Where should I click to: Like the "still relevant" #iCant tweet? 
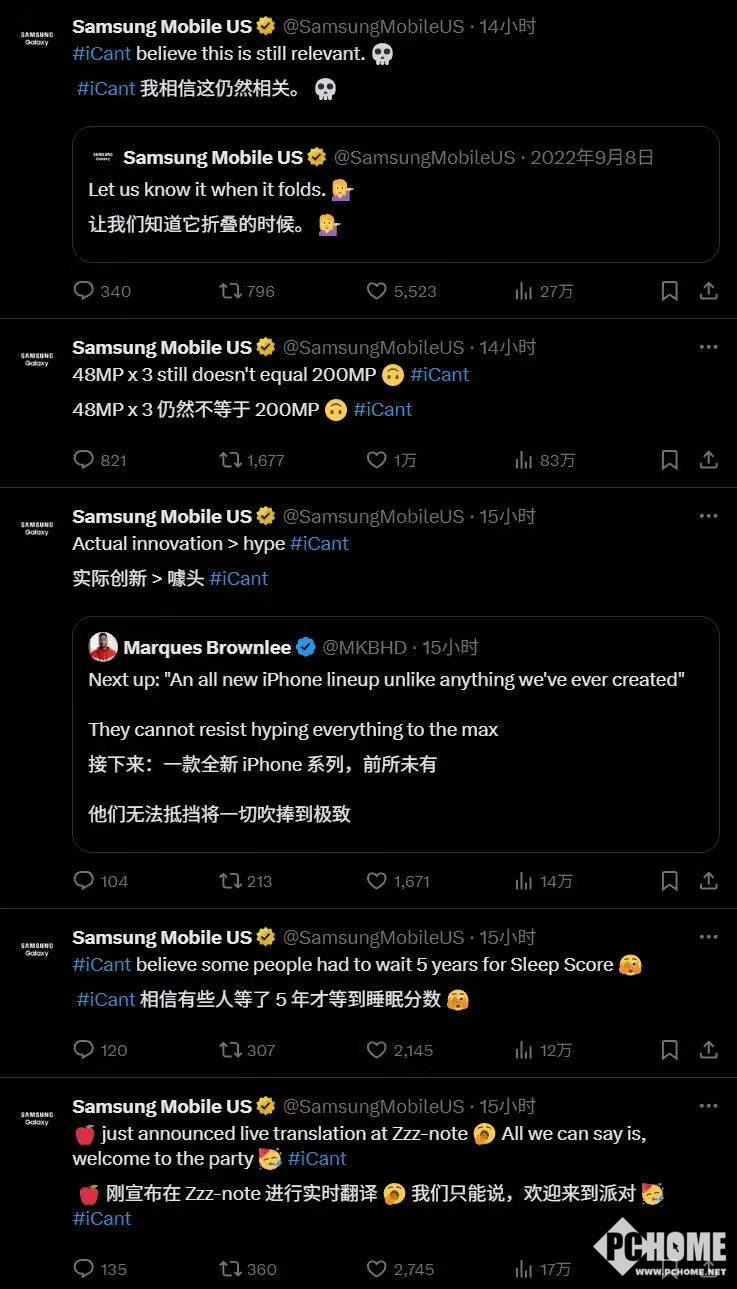pos(376,291)
